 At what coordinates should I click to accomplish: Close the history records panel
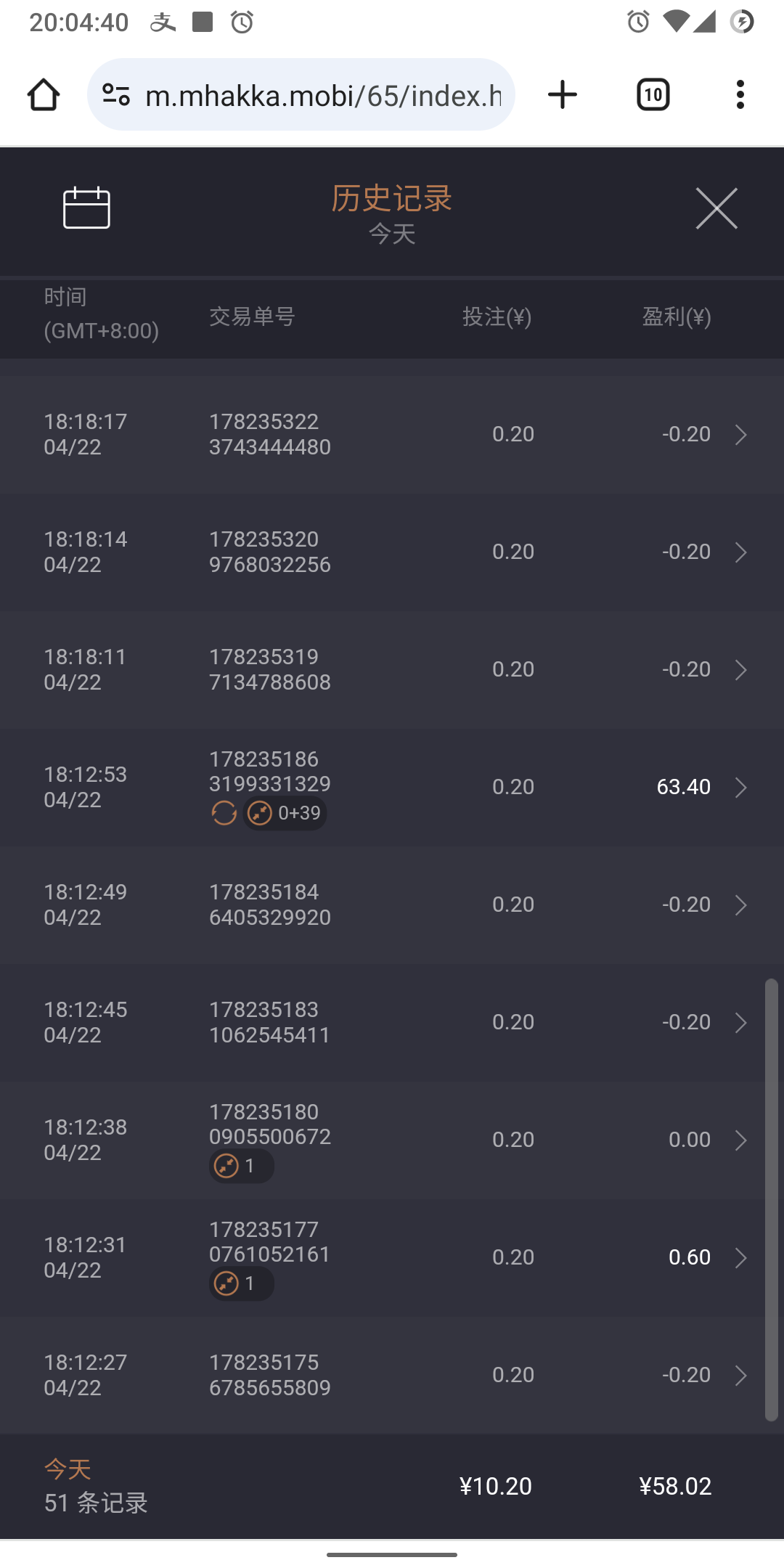(x=716, y=208)
